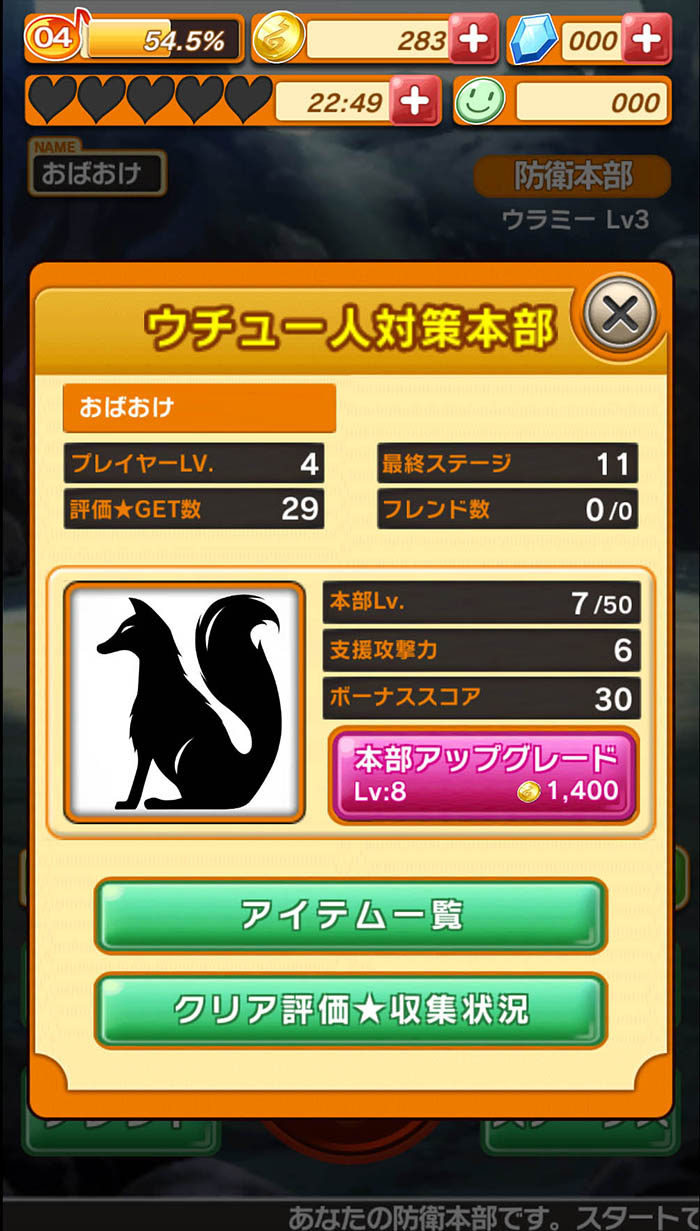Image resolution: width=700 pixels, height=1231 pixels.
Task: Open クリア評価★収集状況 screen
Action: [351, 1010]
